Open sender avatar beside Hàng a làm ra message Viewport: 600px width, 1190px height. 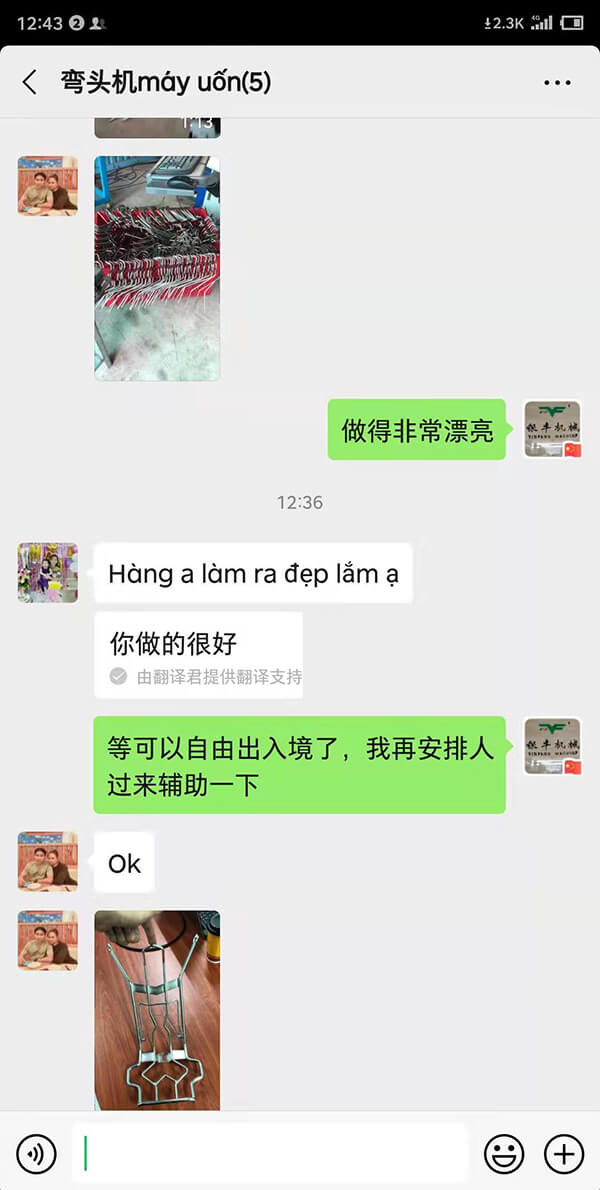coord(48,573)
